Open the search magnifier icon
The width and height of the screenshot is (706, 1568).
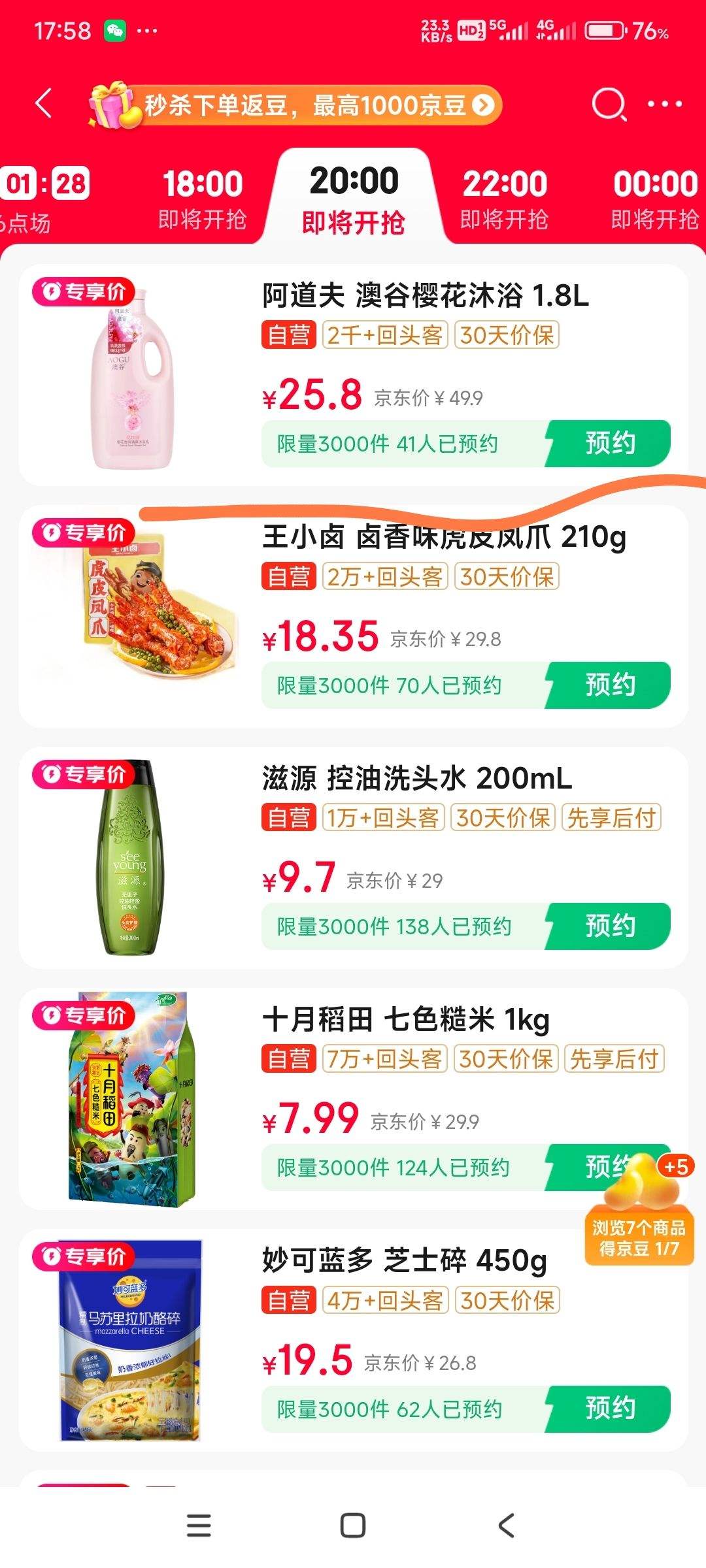pyautogui.click(x=609, y=105)
